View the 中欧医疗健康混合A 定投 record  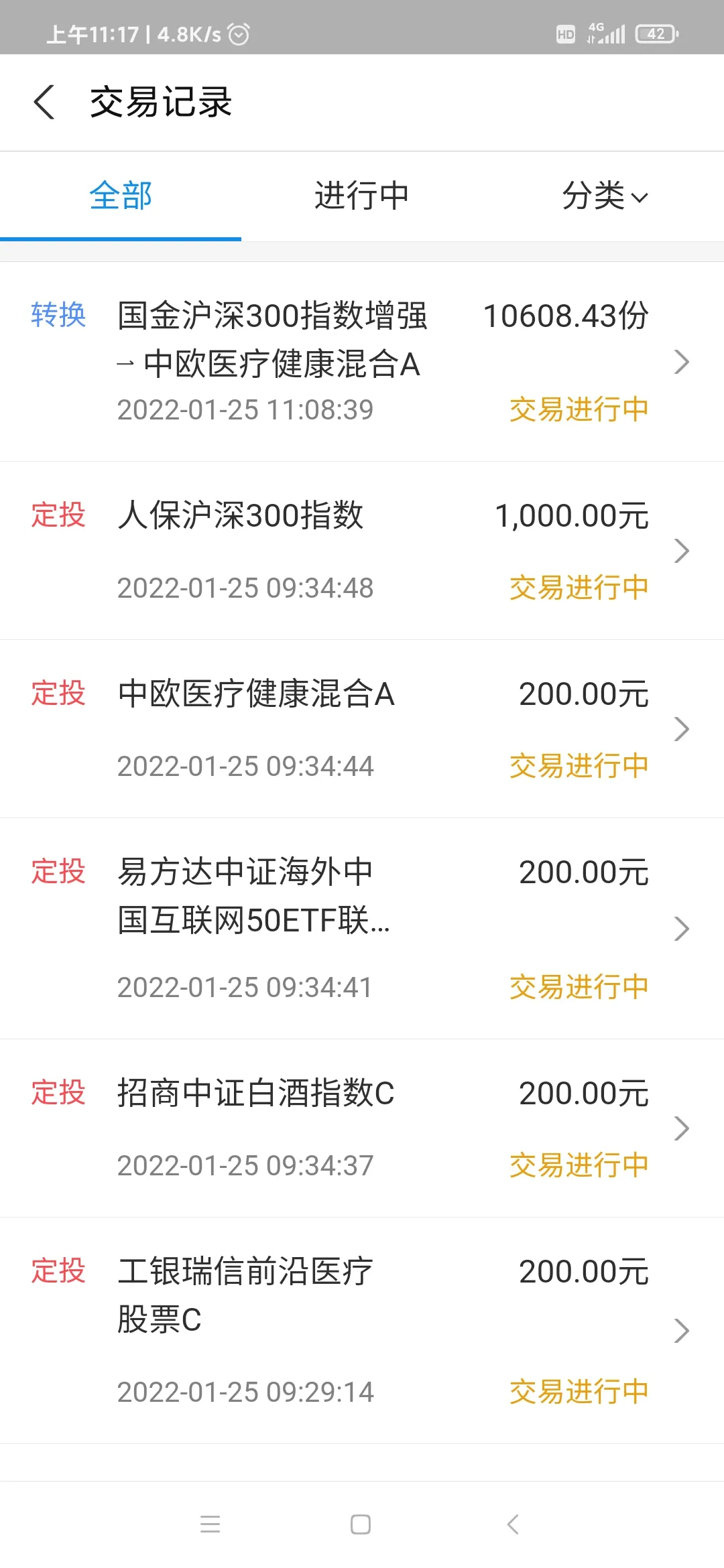(x=362, y=729)
